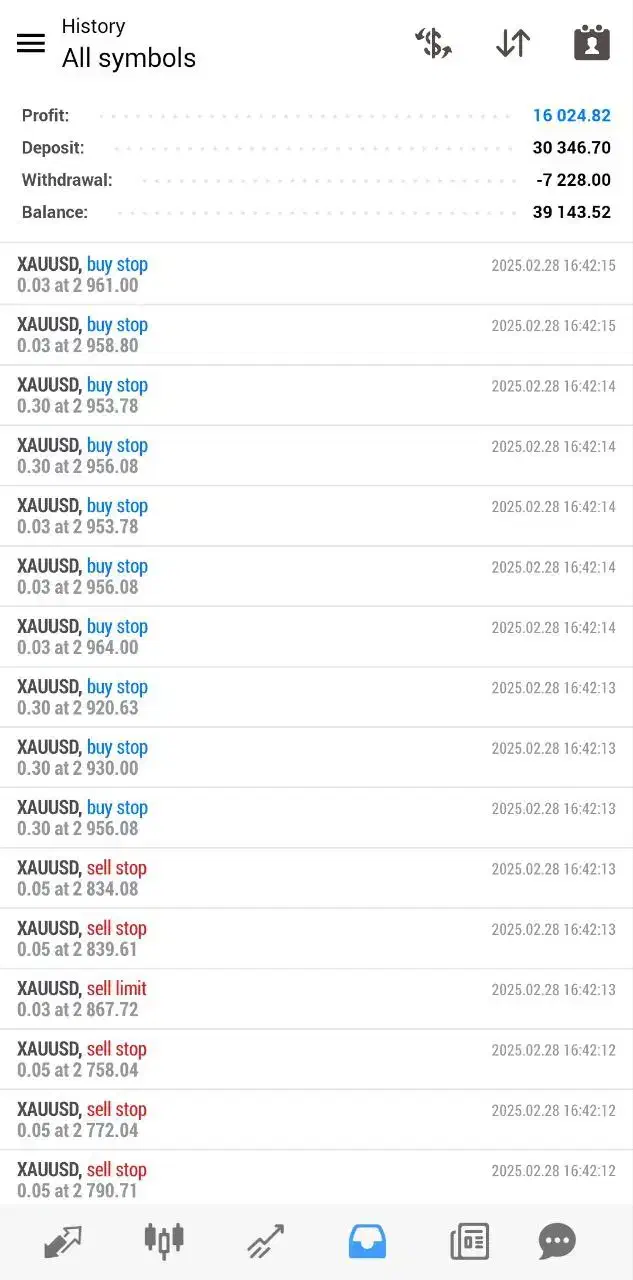Open the symbol filter icon
Viewport: 633px width, 1280px height.
pyautogui.click(x=433, y=43)
